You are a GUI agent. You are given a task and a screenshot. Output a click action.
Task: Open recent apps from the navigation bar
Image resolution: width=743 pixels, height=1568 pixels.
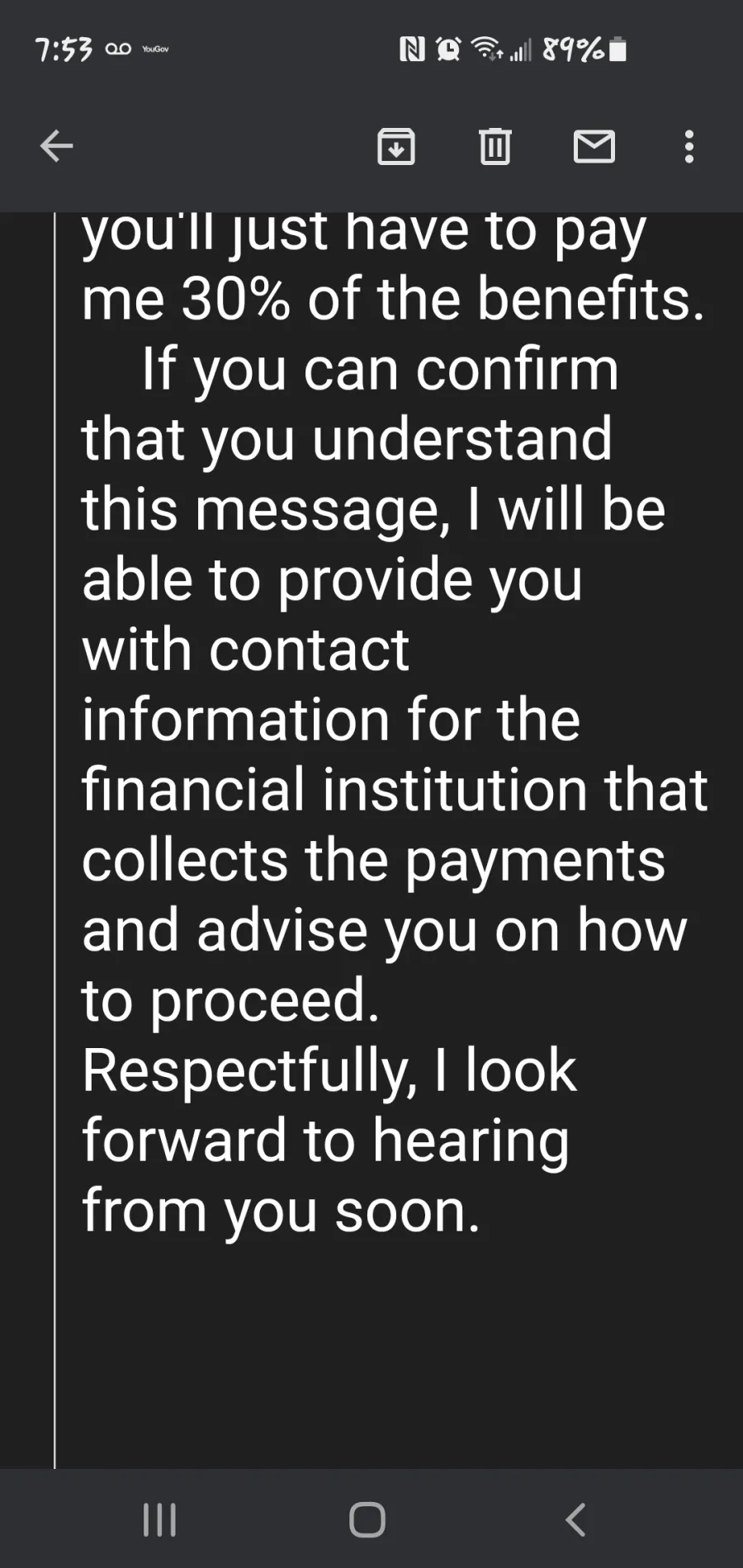click(160, 1519)
